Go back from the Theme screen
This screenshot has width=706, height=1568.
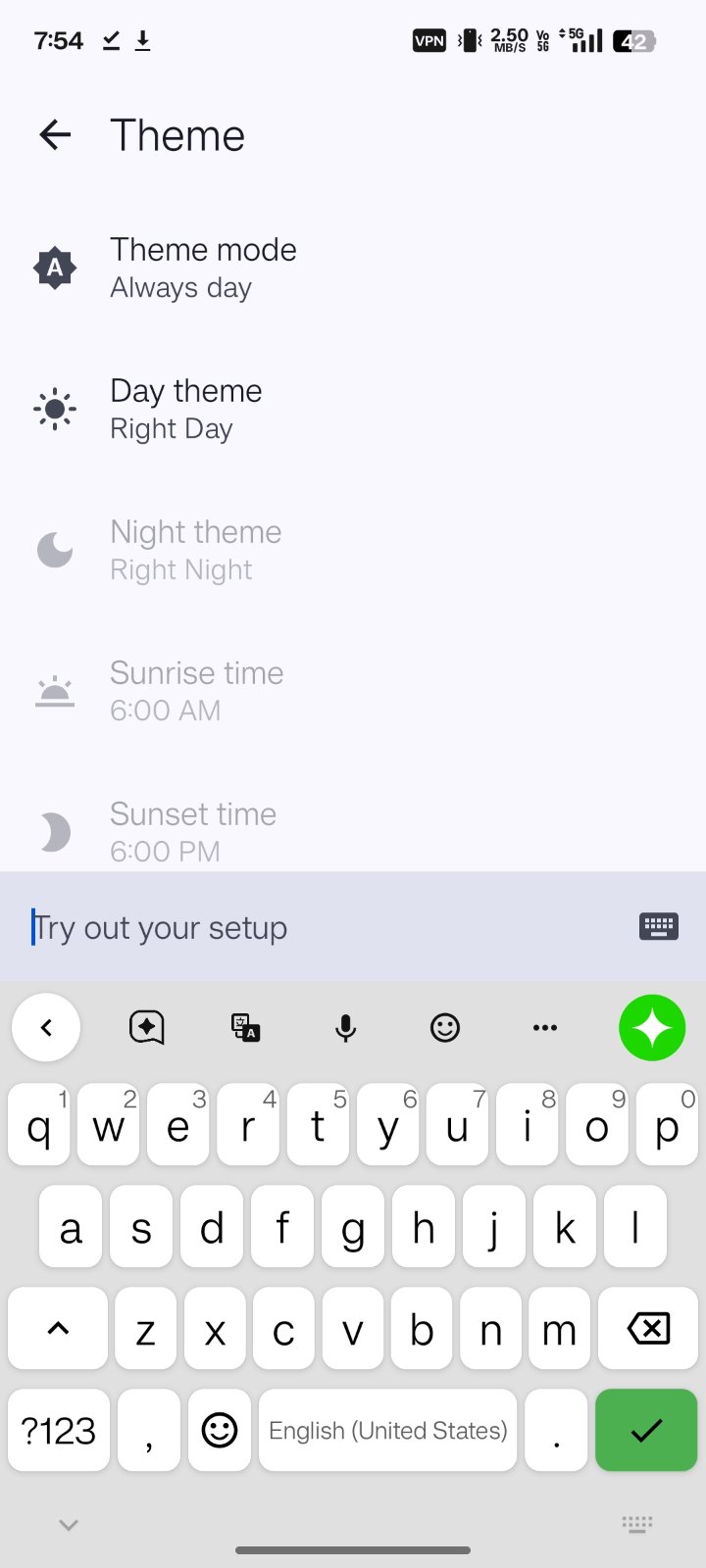pyautogui.click(x=55, y=135)
